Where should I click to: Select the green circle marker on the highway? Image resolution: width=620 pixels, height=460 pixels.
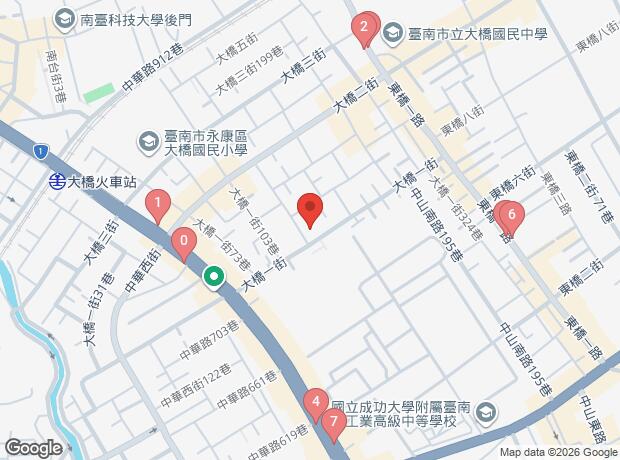[x=214, y=277]
